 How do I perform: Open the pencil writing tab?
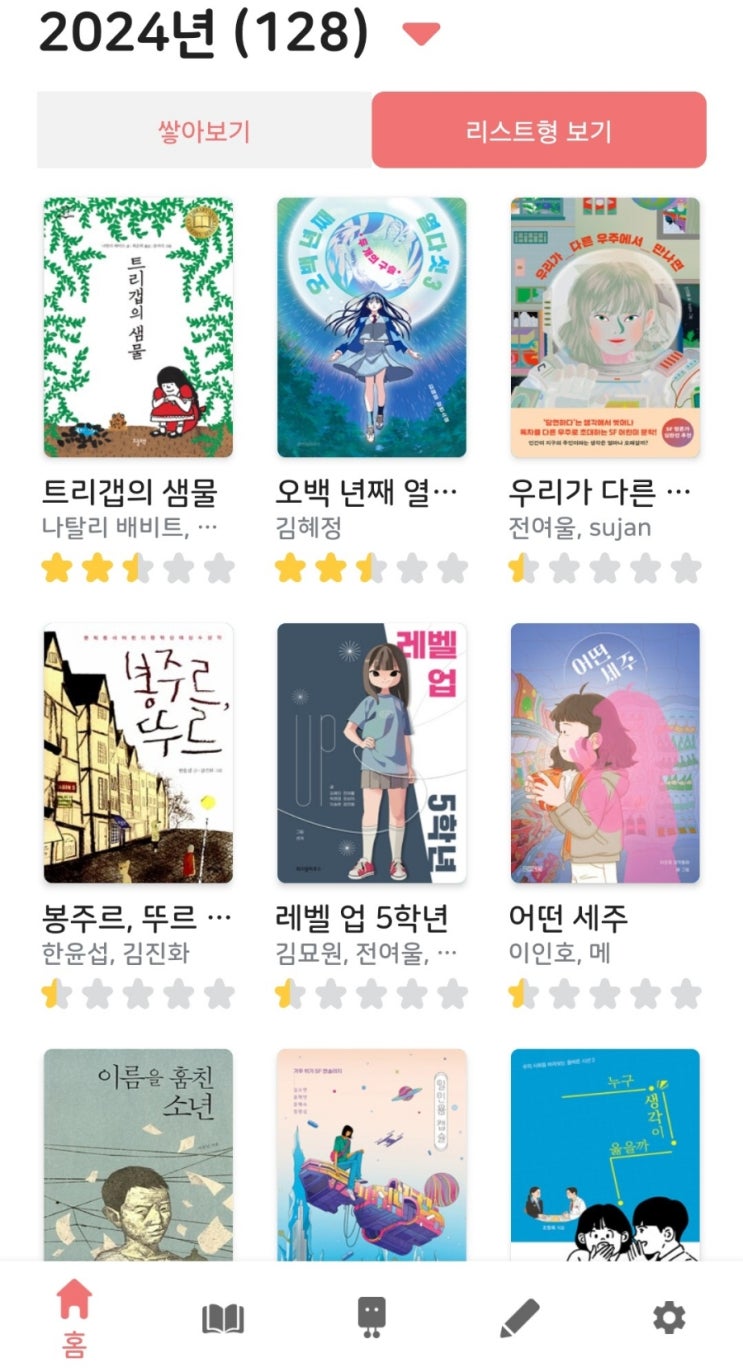click(x=520, y=1319)
